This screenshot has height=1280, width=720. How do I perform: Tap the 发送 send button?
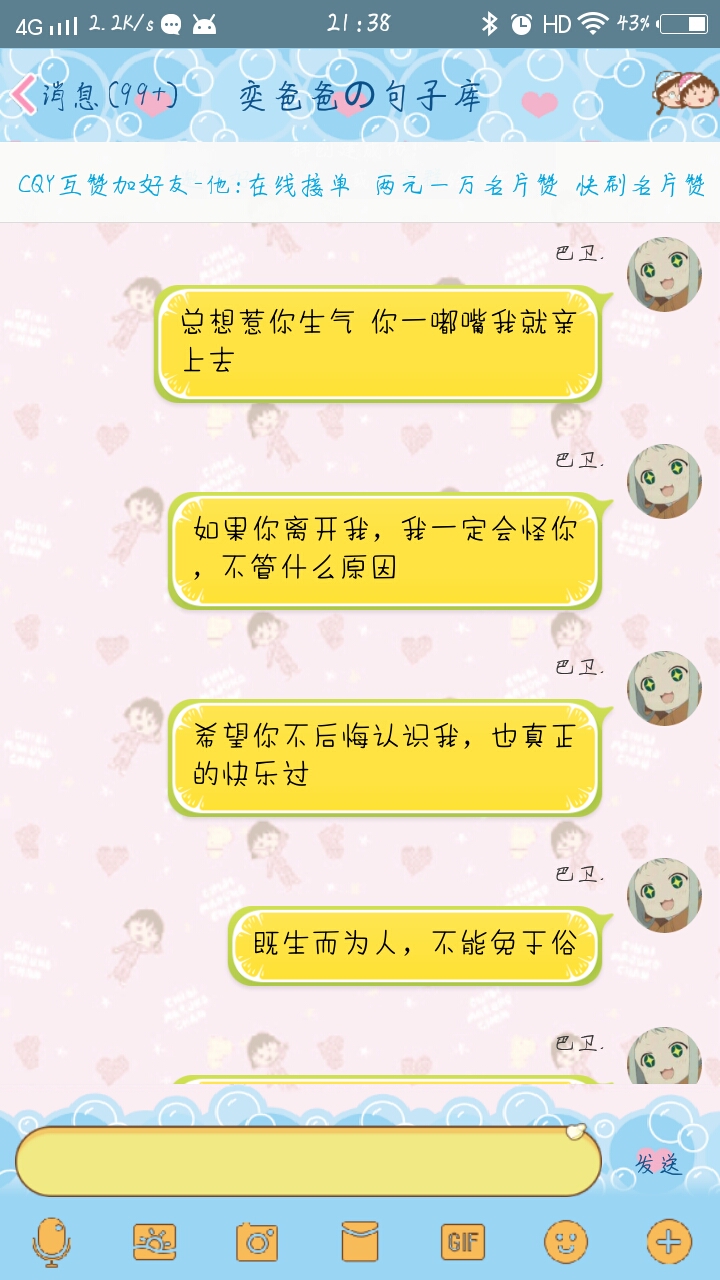[658, 1164]
